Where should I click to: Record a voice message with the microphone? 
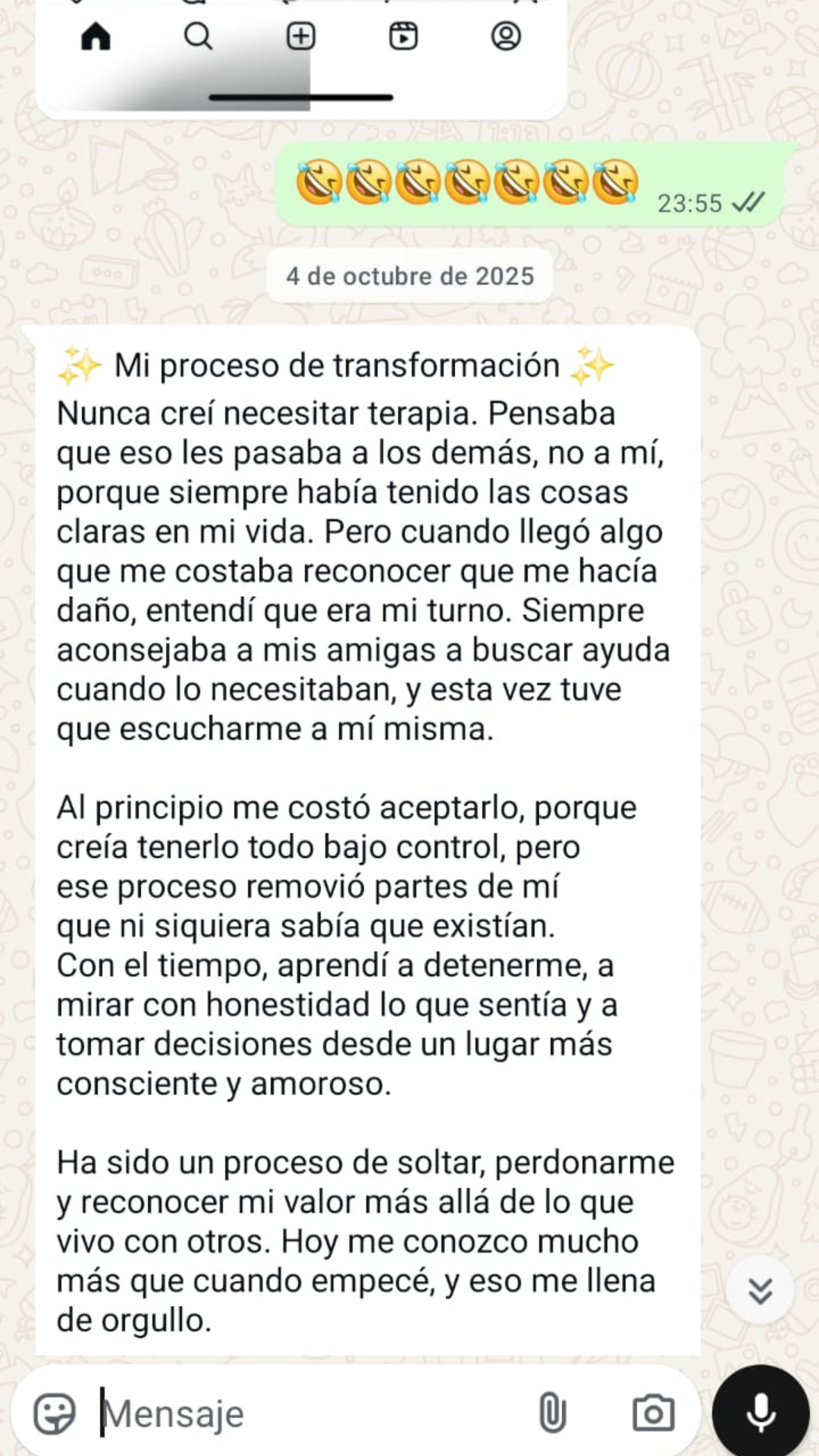coord(761,1412)
